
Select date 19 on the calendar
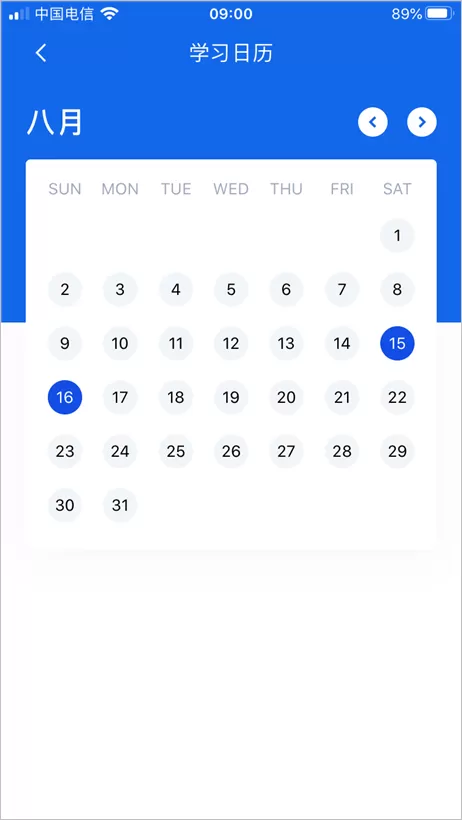click(231, 397)
